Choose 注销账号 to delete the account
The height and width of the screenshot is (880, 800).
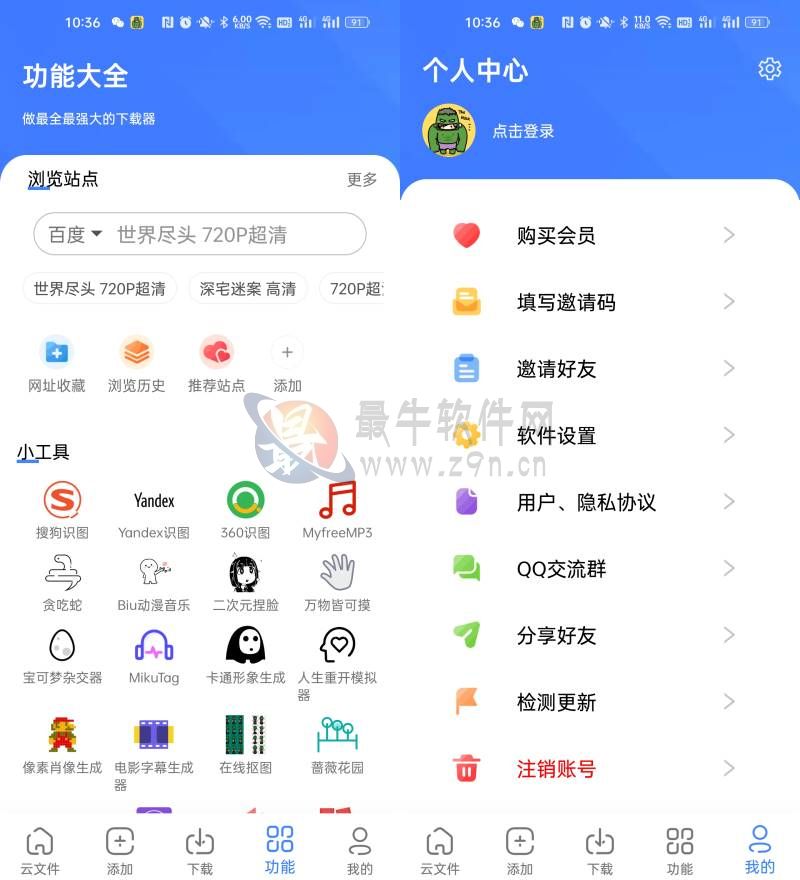[x=596, y=769]
